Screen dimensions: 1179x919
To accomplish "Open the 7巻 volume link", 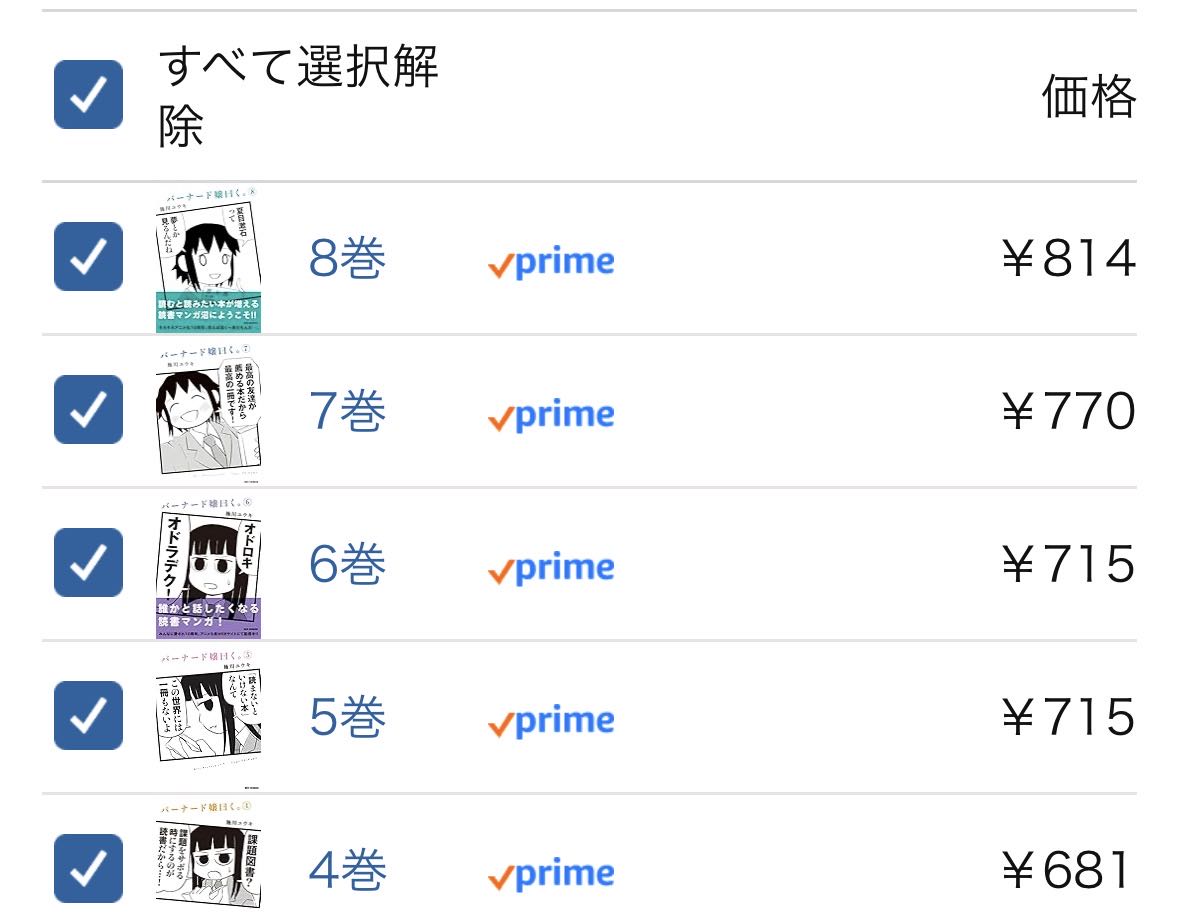I will [347, 411].
